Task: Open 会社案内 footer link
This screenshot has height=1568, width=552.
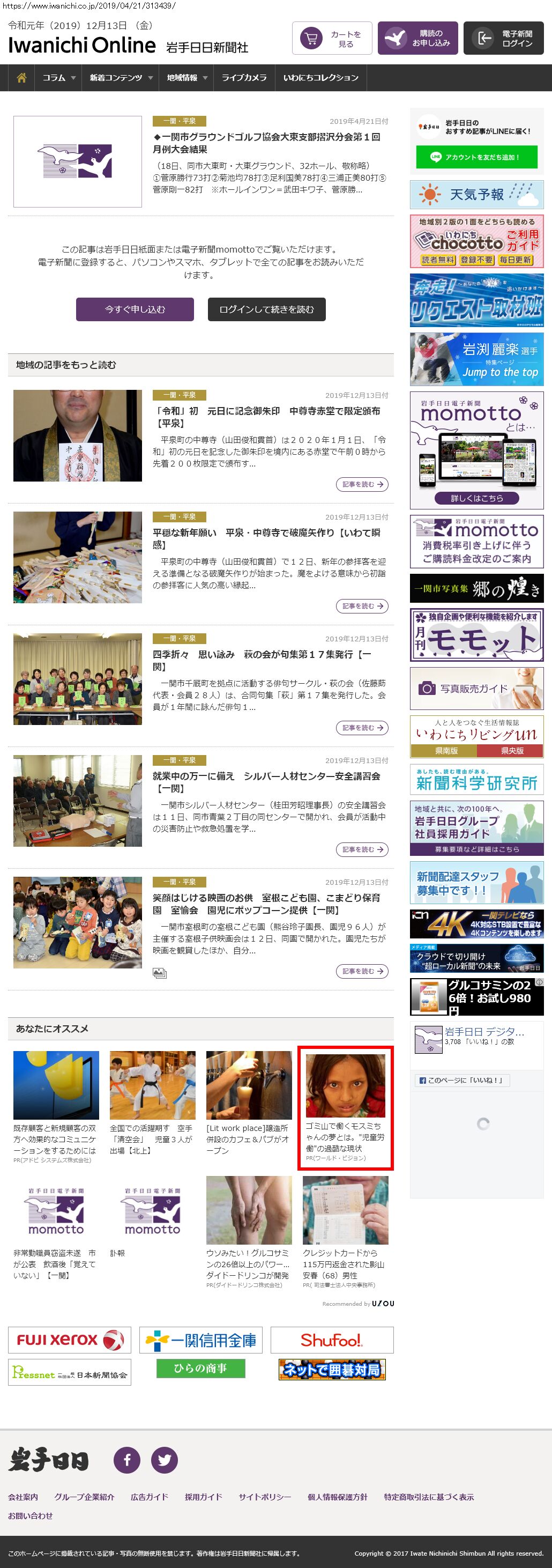Action: point(23,1497)
